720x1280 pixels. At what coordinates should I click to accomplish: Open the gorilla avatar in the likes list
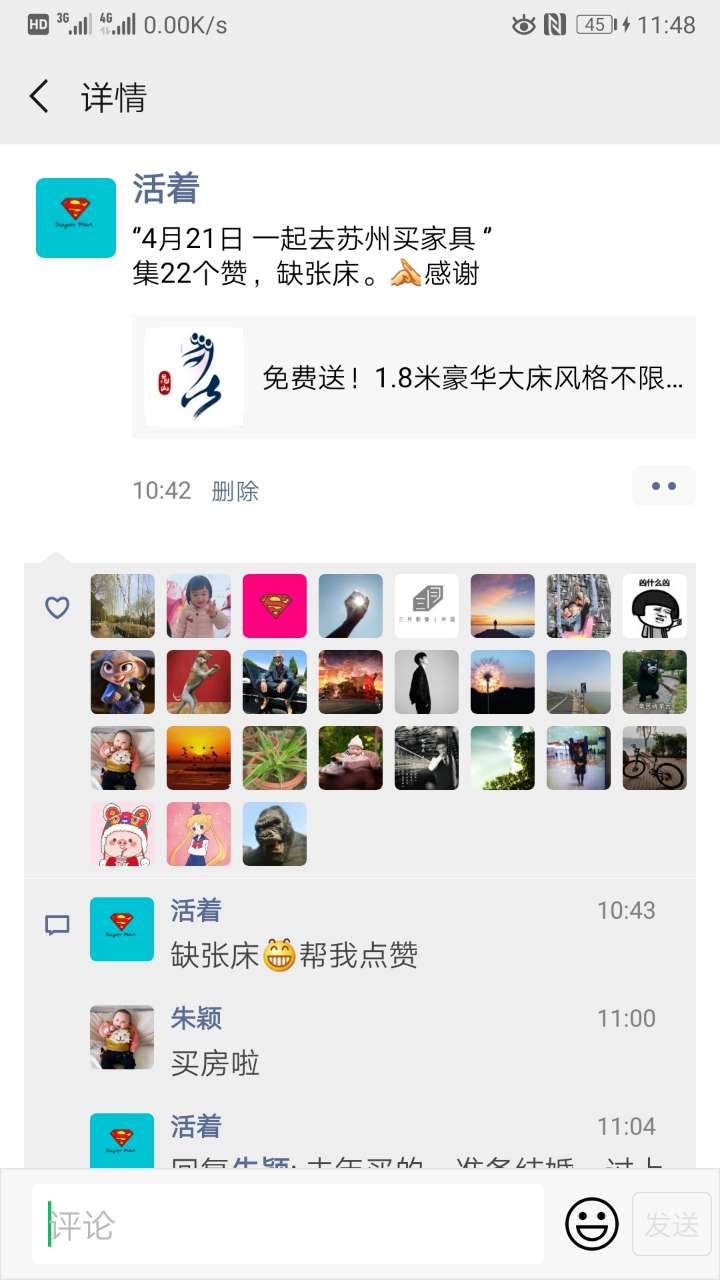coord(275,834)
